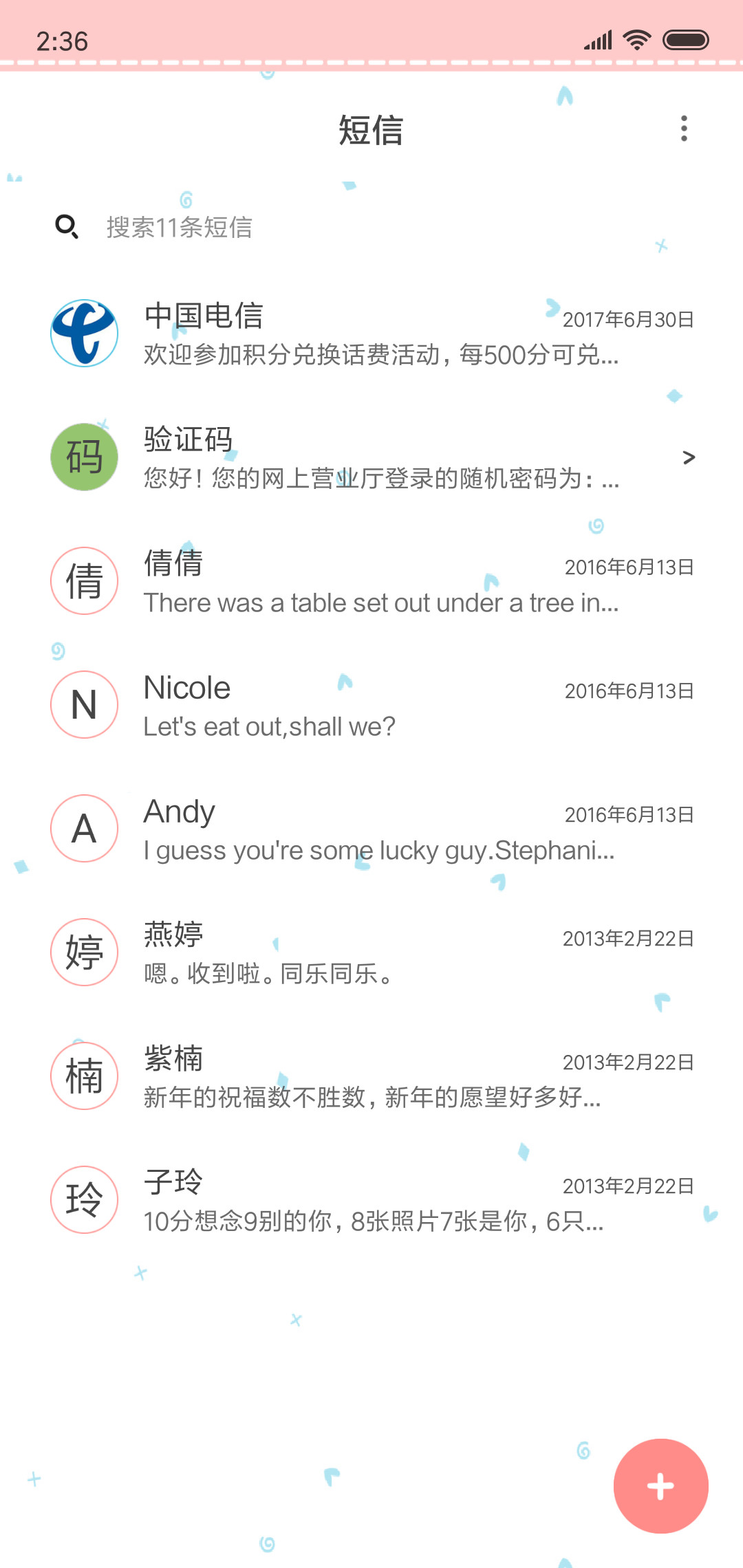
Task: Open Nicole's message thread
Action: (371, 705)
